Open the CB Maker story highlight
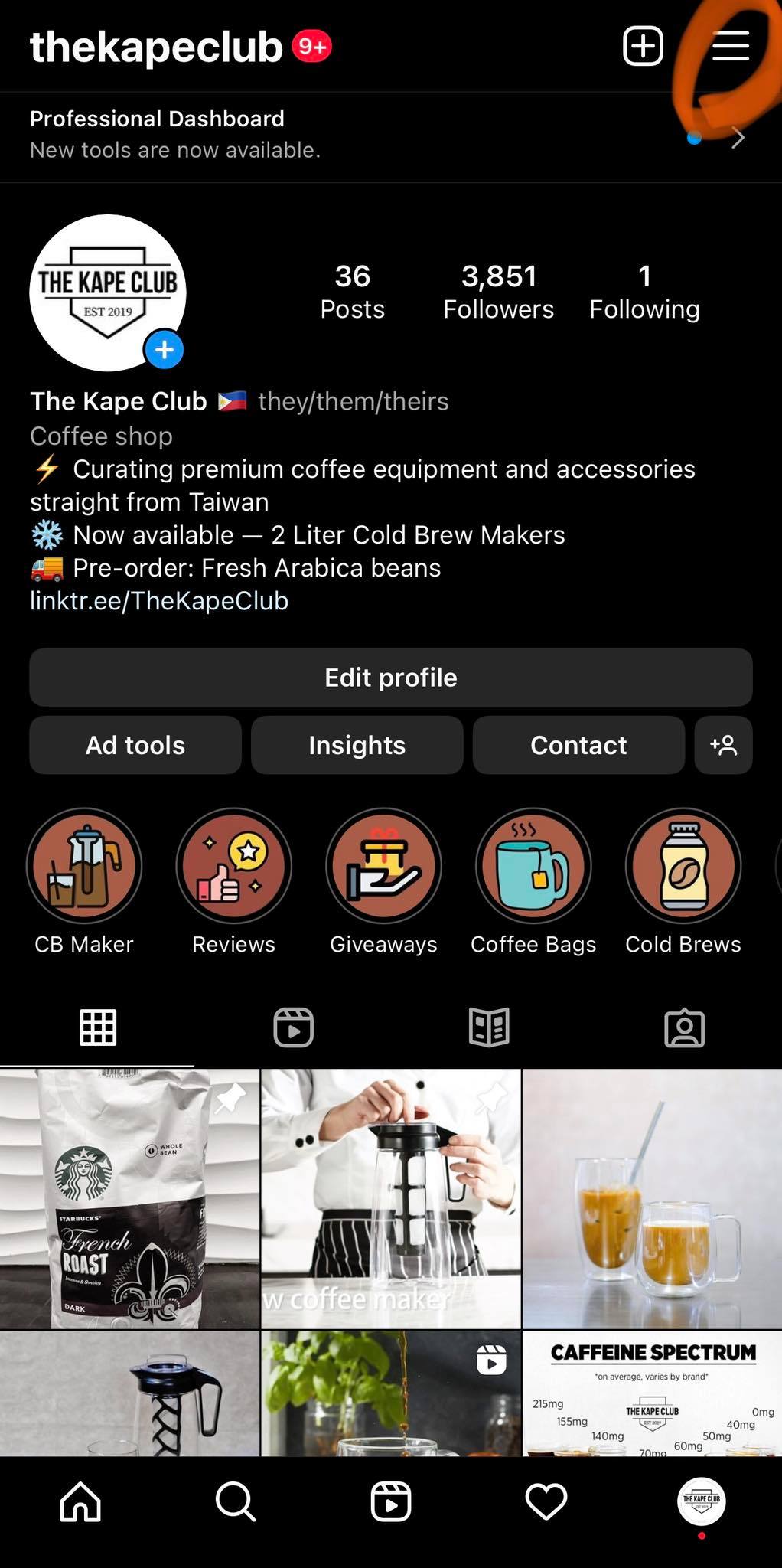This screenshot has height=1568, width=782. (x=84, y=865)
